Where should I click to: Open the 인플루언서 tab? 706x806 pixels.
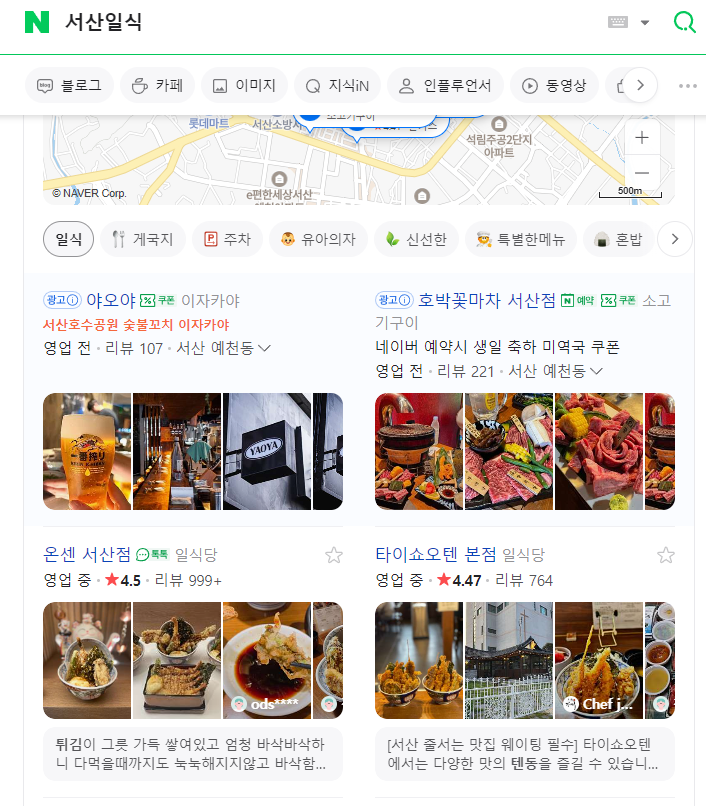pos(445,86)
